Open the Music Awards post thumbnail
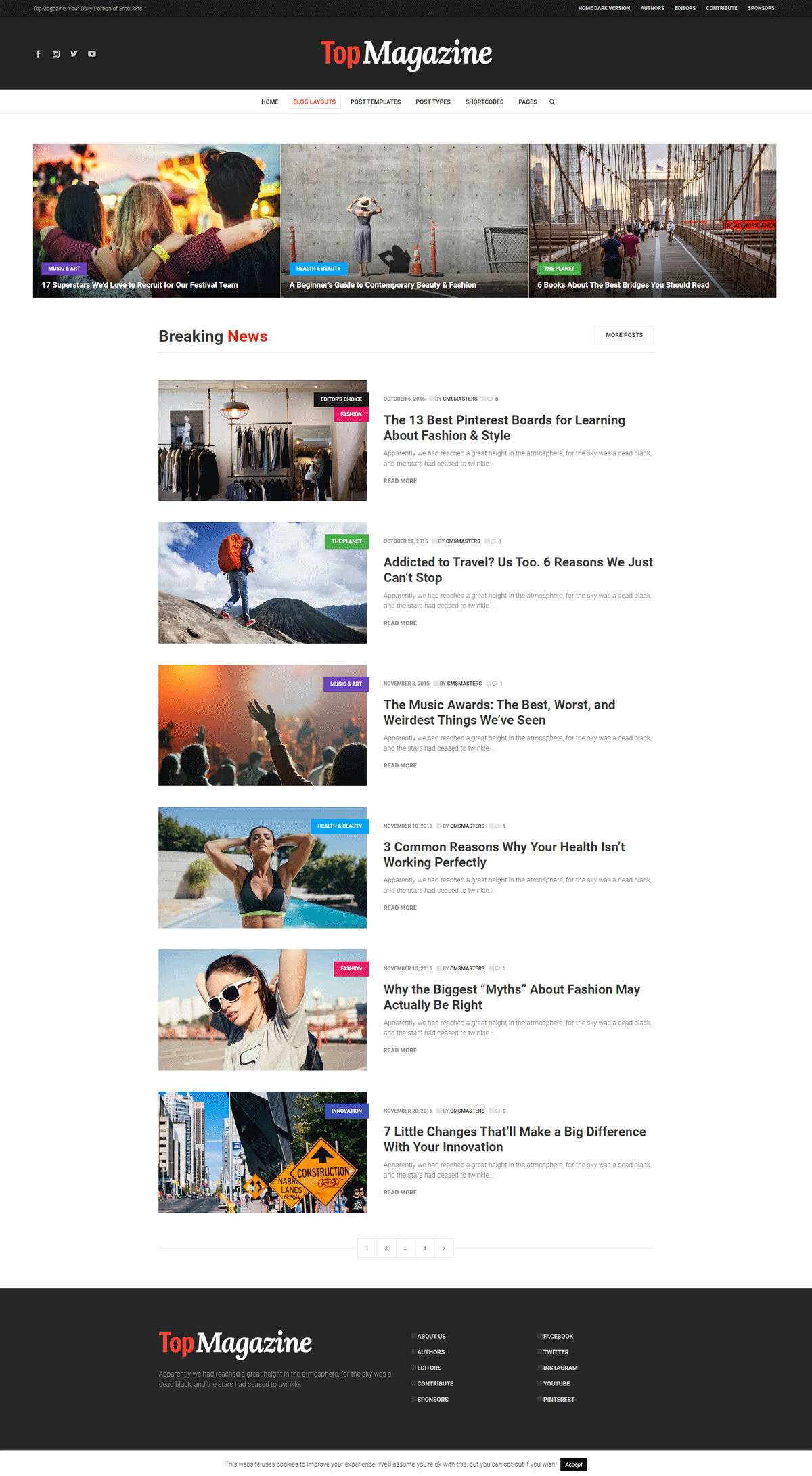Image resolution: width=812 pixels, height=1476 pixels. point(262,725)
